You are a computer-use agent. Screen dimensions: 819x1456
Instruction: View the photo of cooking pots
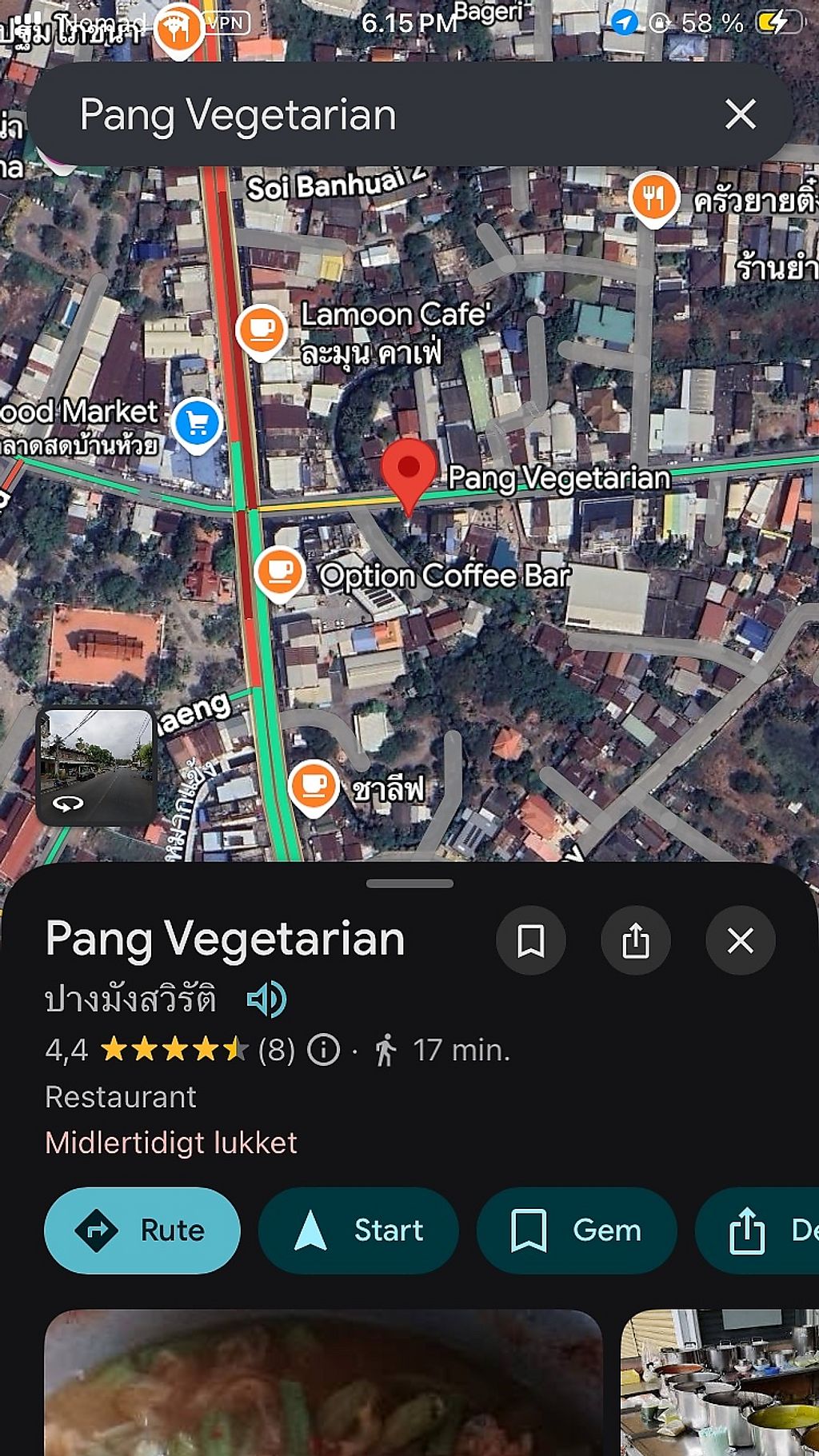(x=720, y=1382)
